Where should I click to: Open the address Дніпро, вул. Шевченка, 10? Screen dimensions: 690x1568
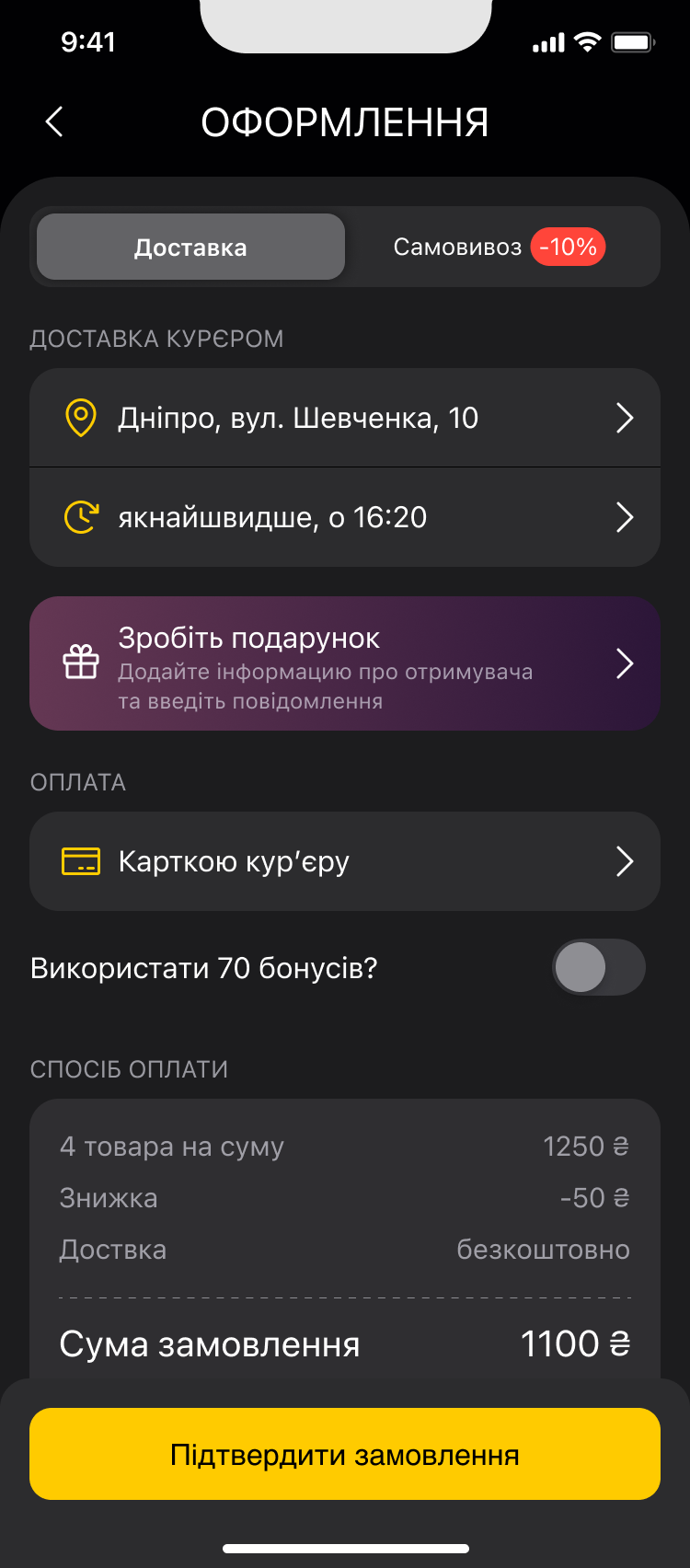(345, 418)
